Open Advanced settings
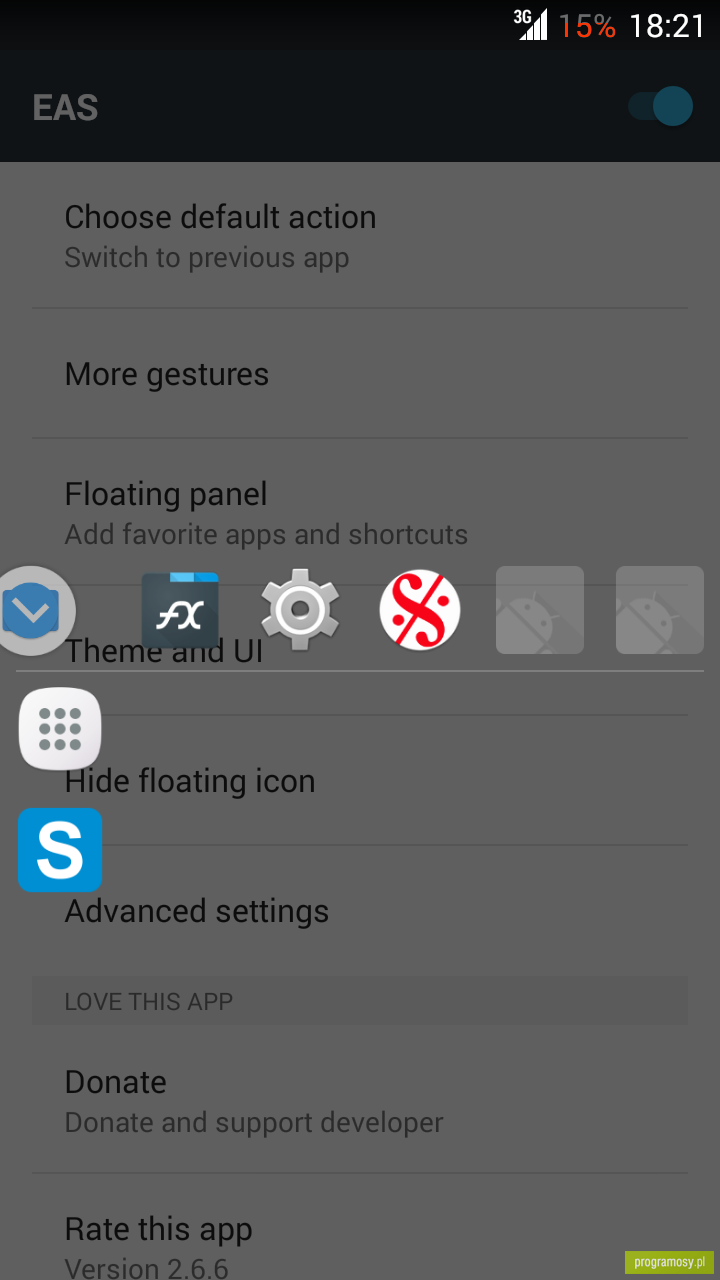 360,911
